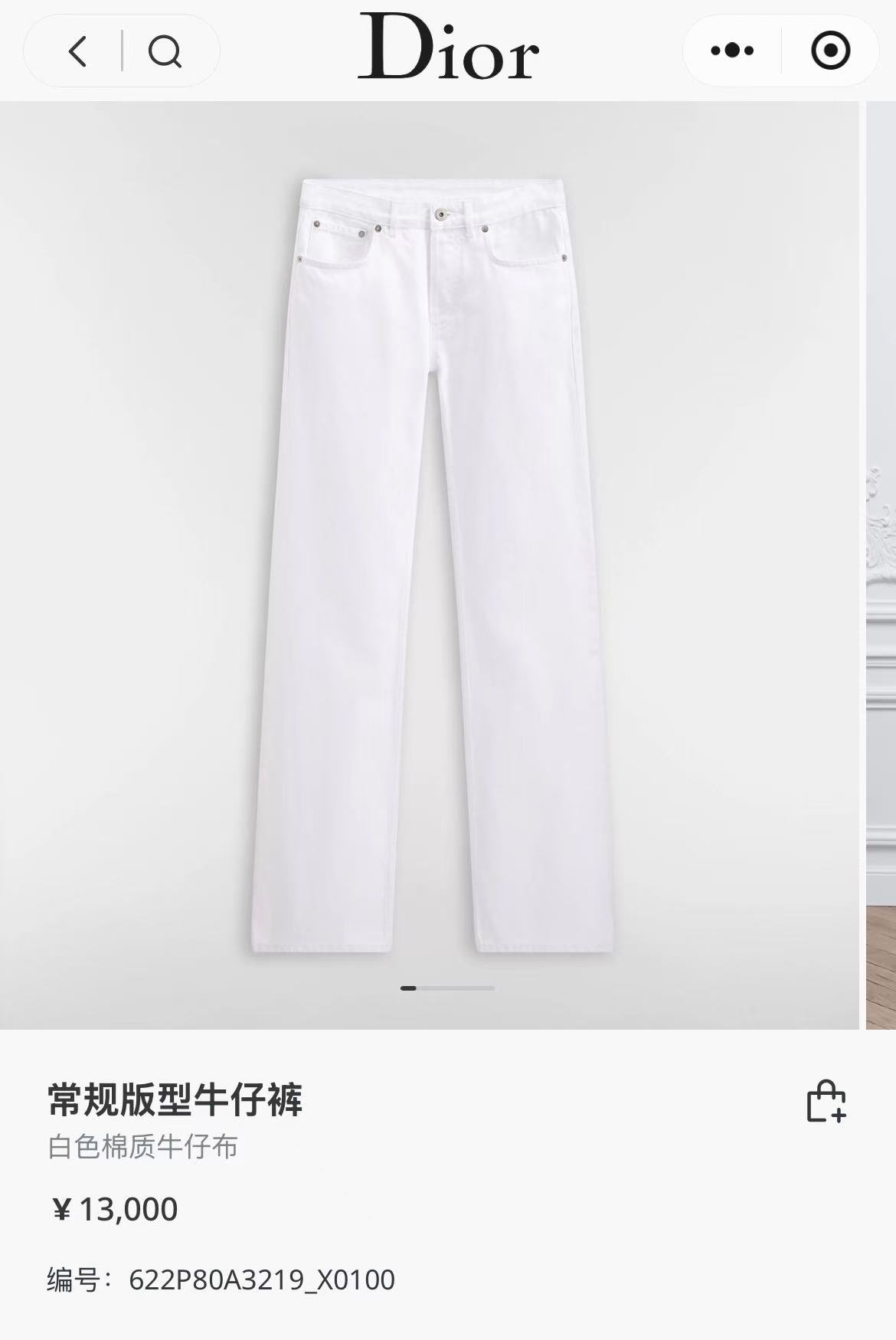The image size is (896, 1340).
Task: Open the three-dot more options menu
Action: point(732,51)
